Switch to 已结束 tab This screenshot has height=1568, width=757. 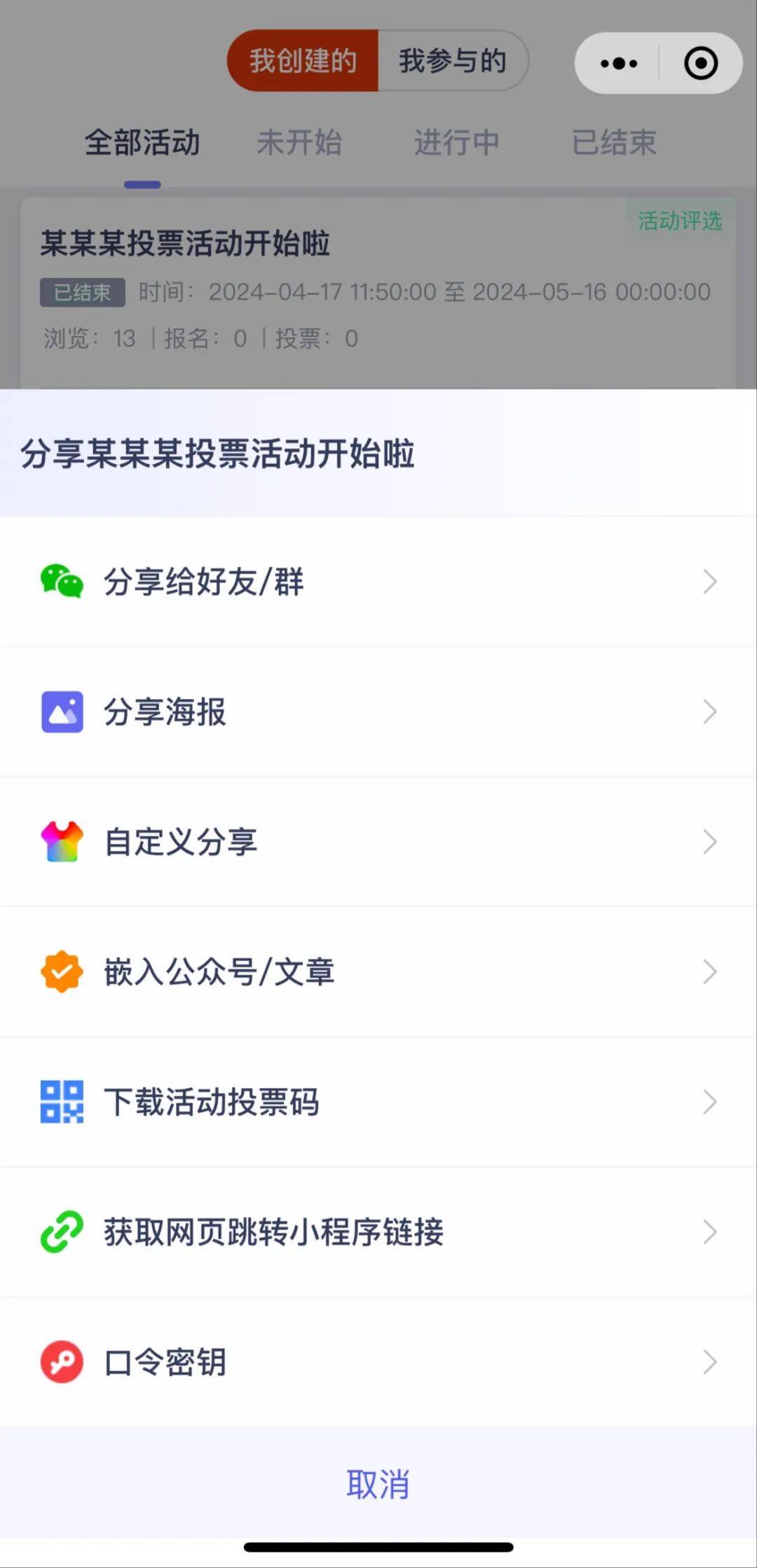pyautogui.click(x=614, y=143)
